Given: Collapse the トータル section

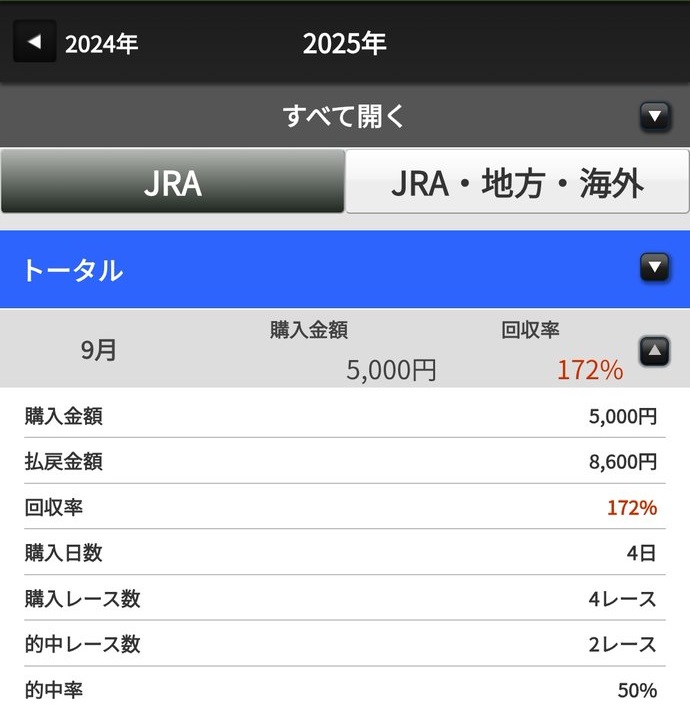Looking at the screenshot, I should pos(654,268).
